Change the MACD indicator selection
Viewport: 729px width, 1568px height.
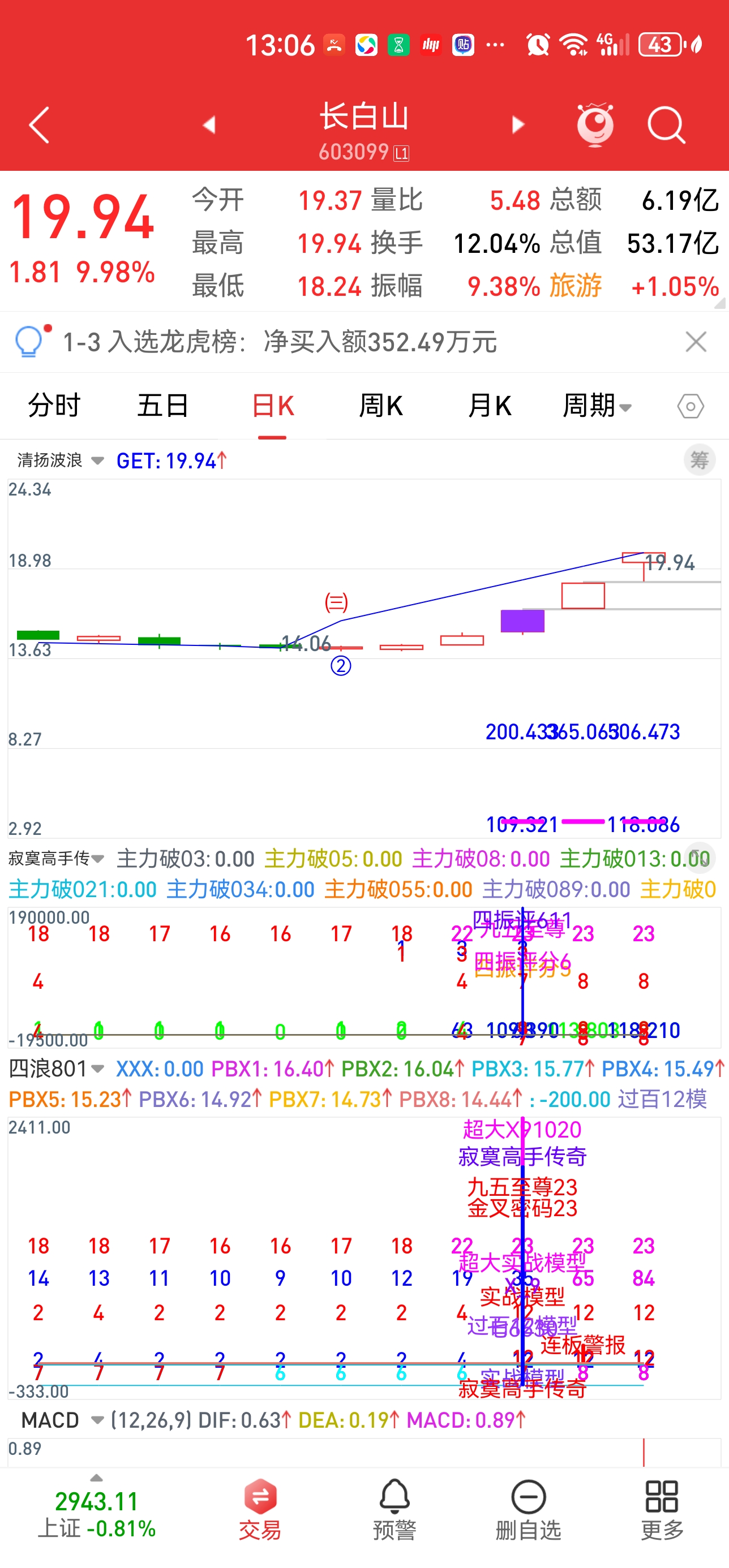pyautogui.click(x=61, y=1420)
